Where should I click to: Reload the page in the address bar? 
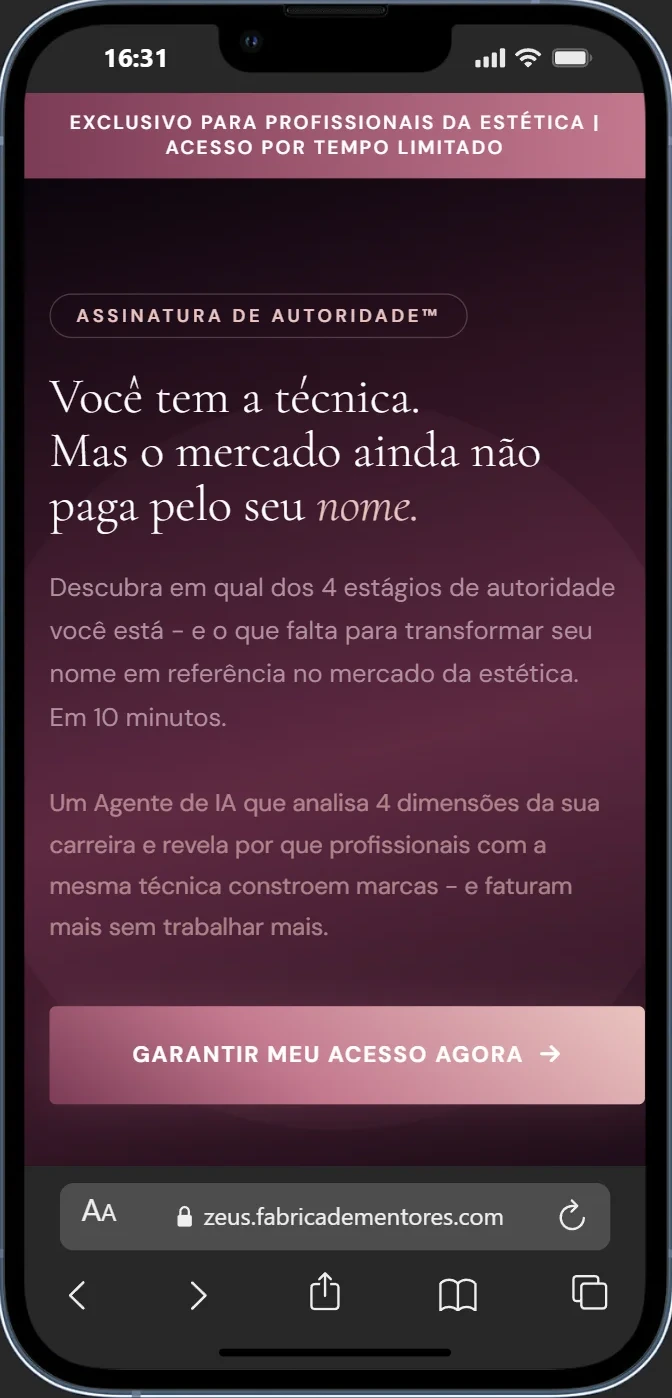(x=570, y=1216)
